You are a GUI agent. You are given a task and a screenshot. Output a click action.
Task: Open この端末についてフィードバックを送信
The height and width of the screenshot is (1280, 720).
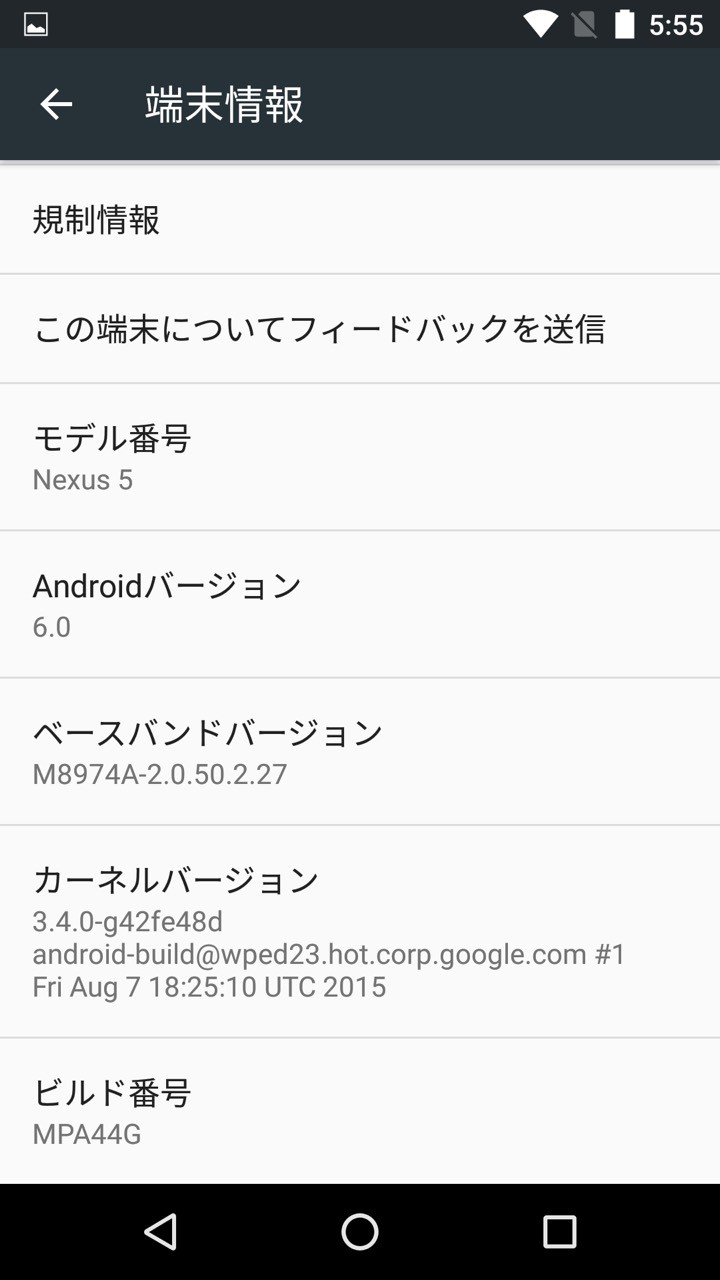tap(360, 328)
